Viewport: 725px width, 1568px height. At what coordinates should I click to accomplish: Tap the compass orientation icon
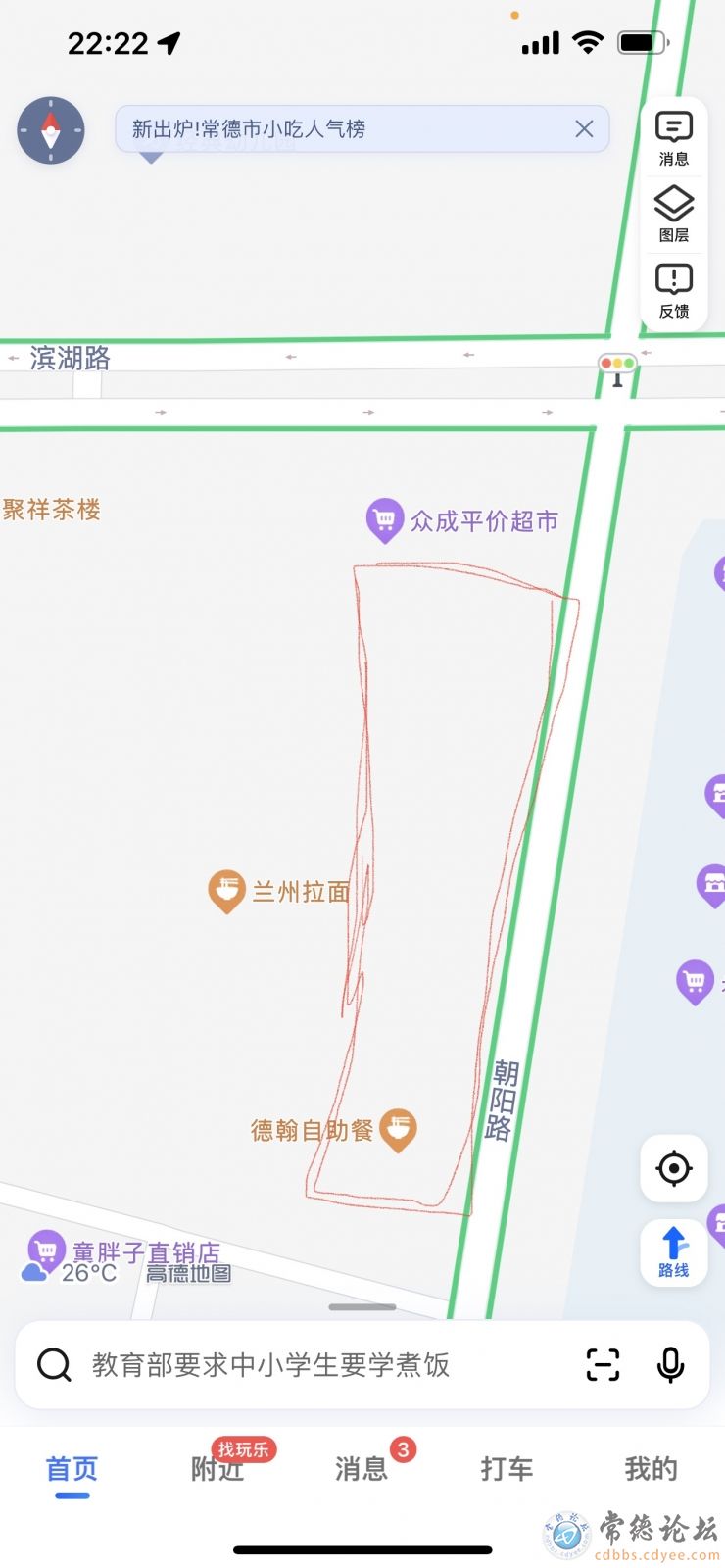tap(51, 130)
